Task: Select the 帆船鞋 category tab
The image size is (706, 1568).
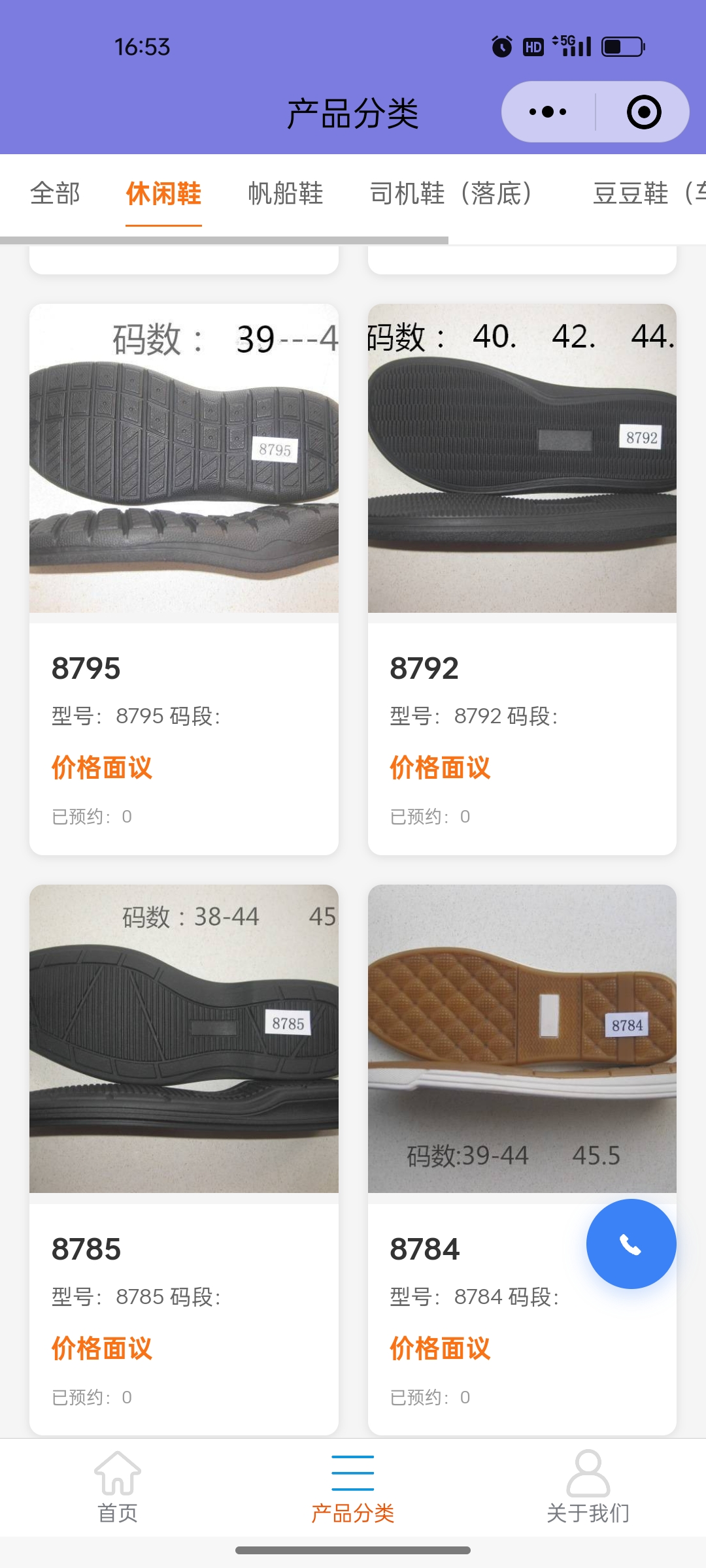Action: click(286, 193)
